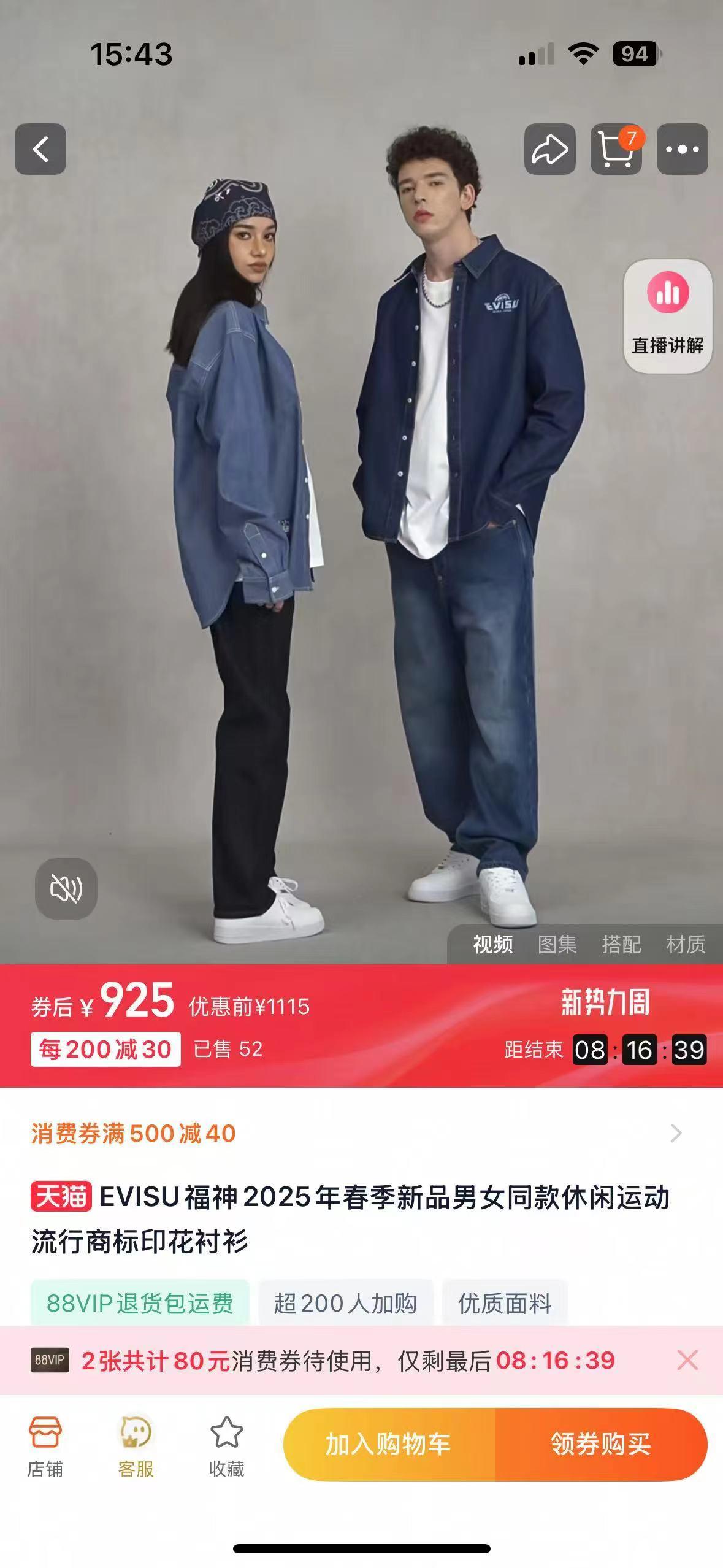Open the three-dot overflow menu
The width and height of the screenshot is (723, 1568).
pyautogui.click(x=682, y=149)
